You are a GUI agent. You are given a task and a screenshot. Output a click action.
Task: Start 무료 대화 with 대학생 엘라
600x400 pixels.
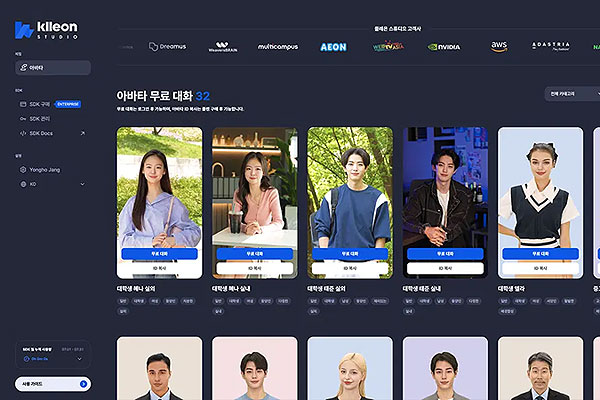pos(541,254)
